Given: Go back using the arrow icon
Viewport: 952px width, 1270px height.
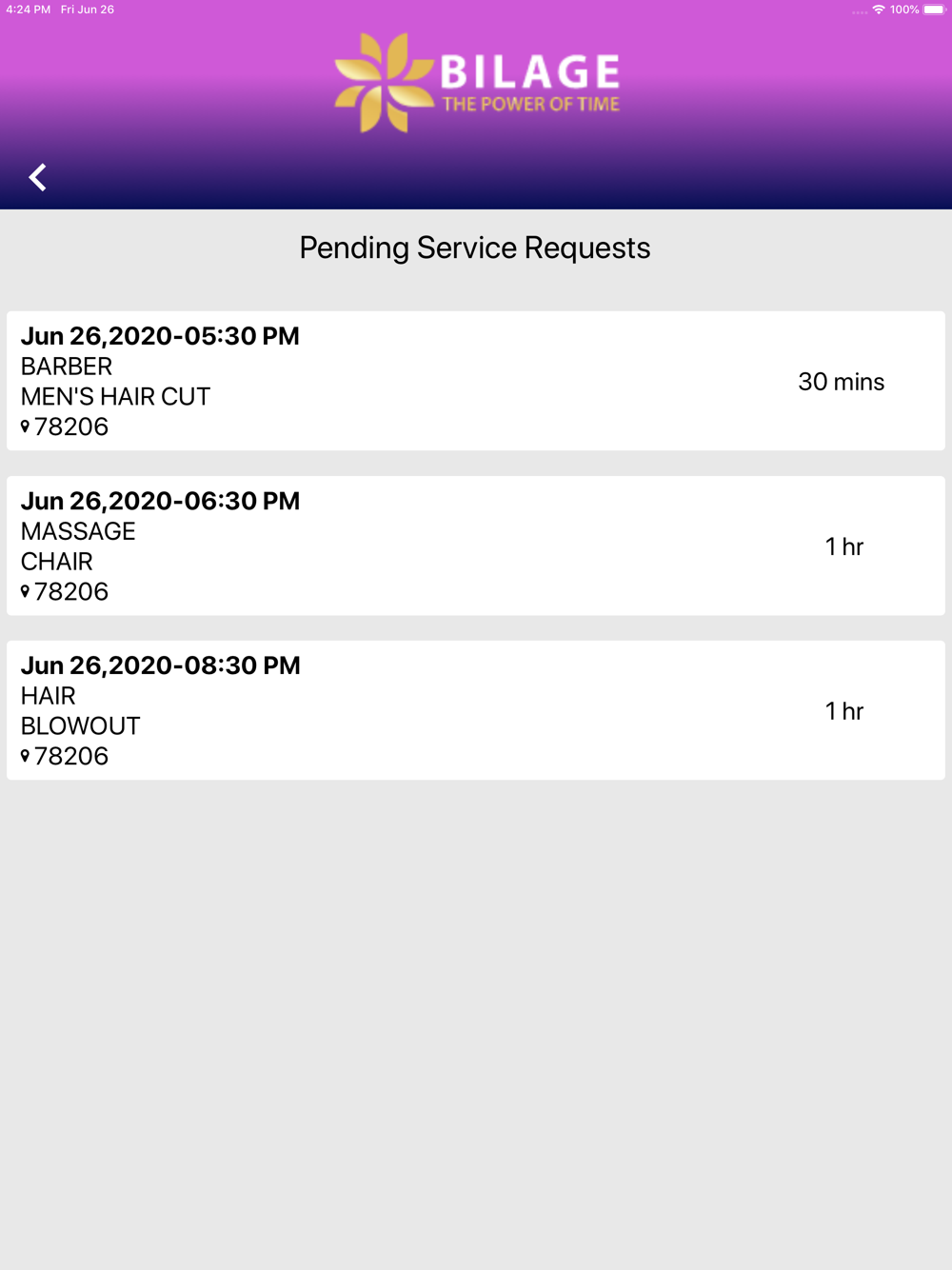Looking at the screenshot, I should (x=38, y=177).
